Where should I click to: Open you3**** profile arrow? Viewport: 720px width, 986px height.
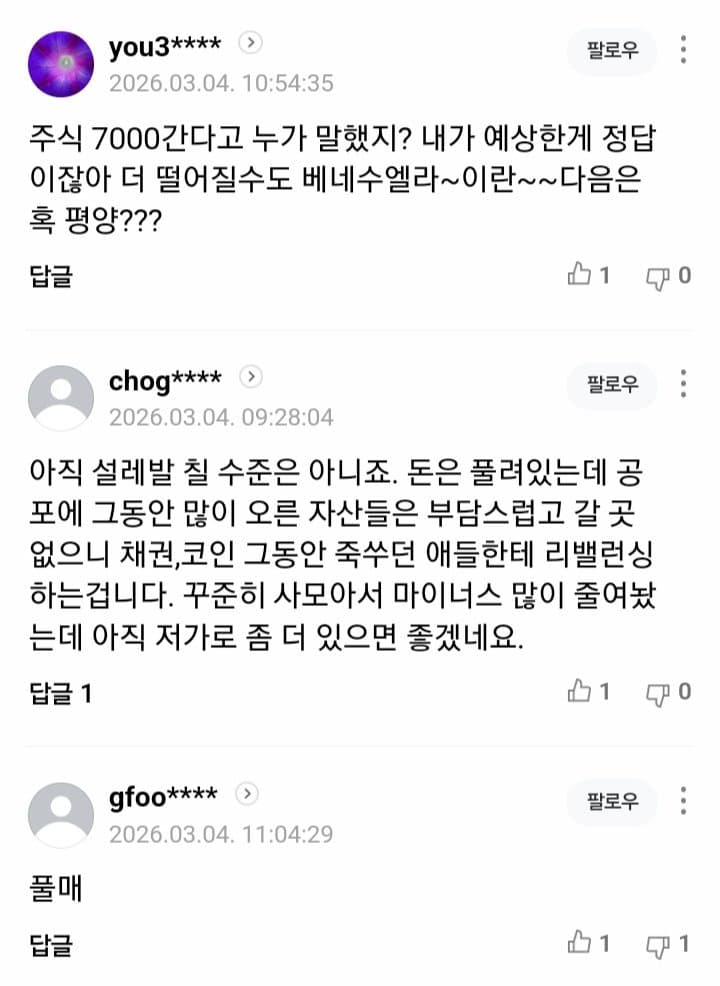251,43
